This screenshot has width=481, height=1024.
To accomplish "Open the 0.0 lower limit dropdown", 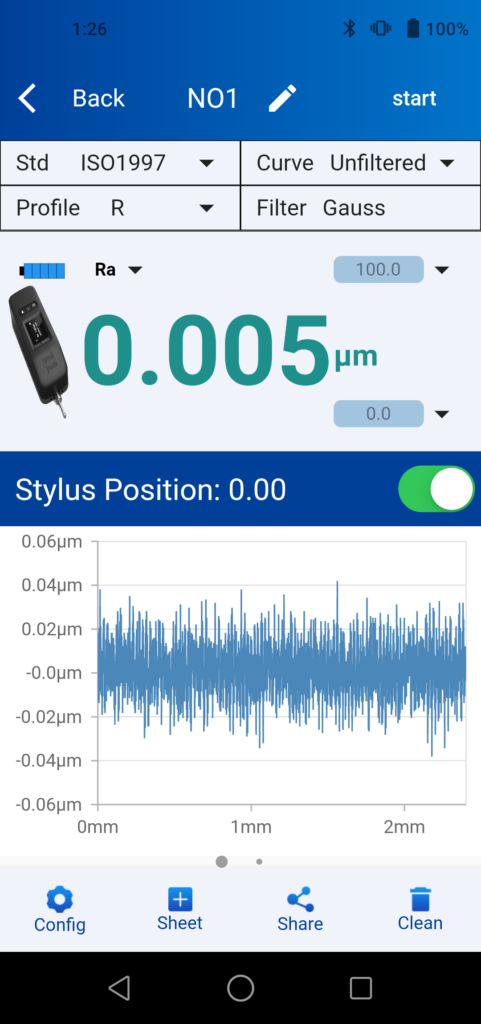I will click(x=392, y=413).
